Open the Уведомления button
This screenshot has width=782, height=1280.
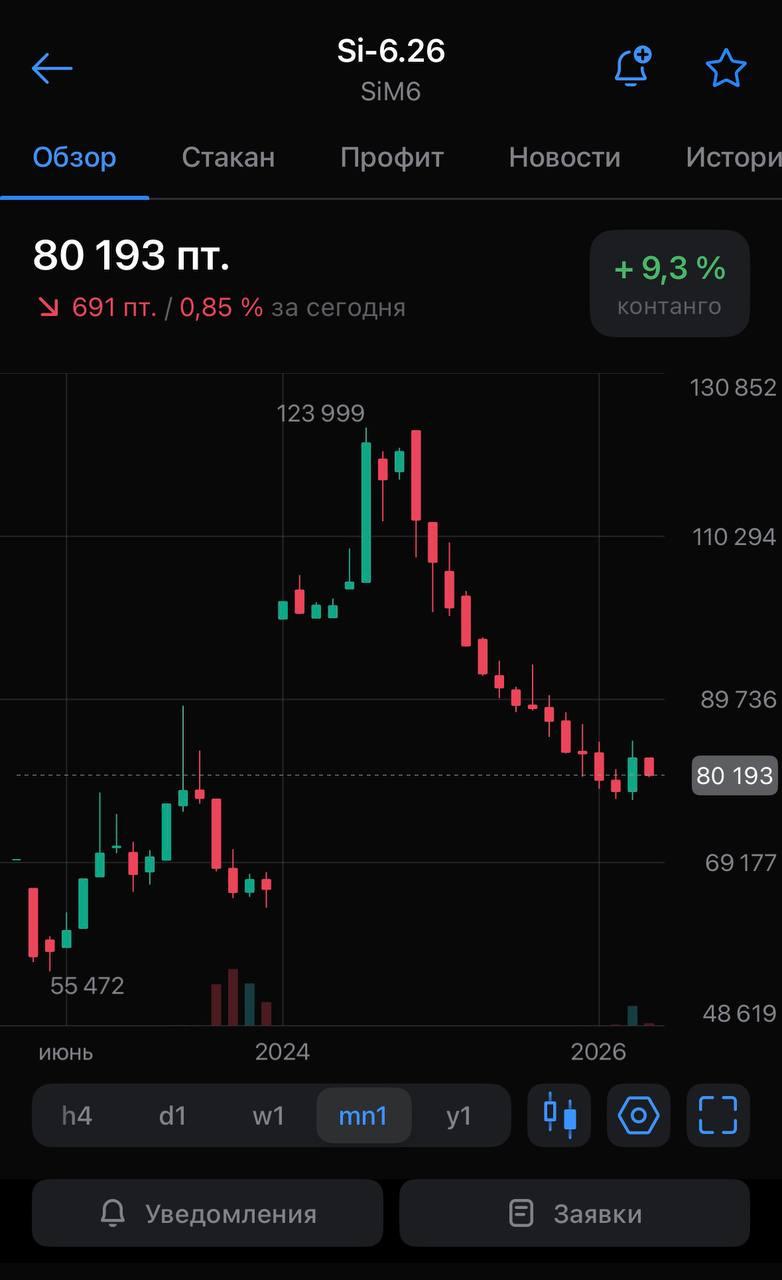point(208,1213)
